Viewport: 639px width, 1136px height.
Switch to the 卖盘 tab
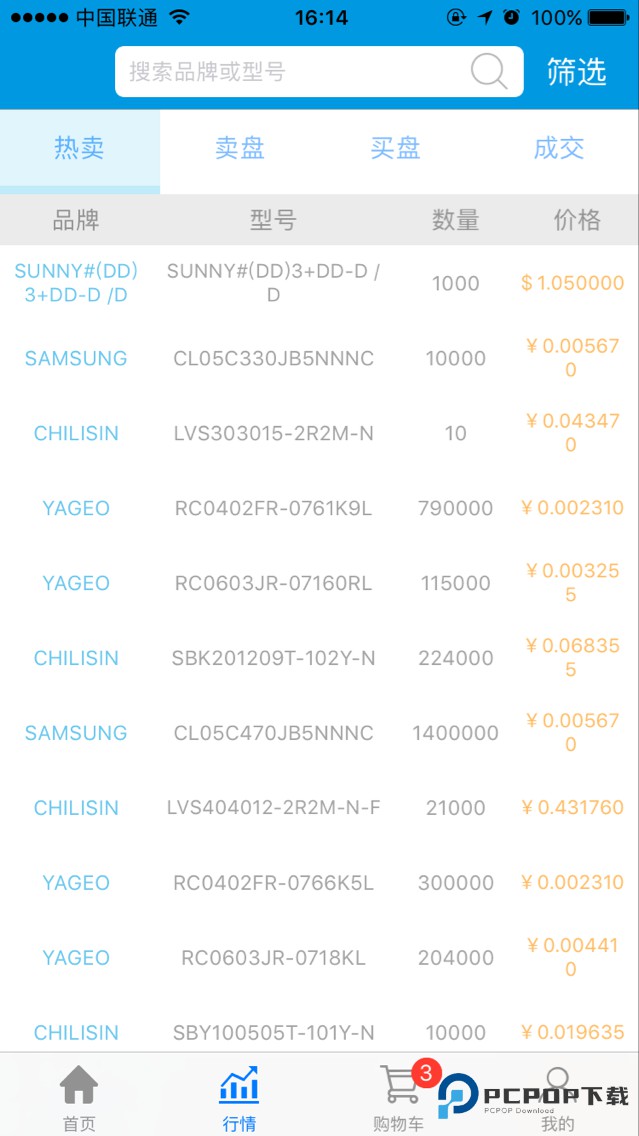[240, 149]
